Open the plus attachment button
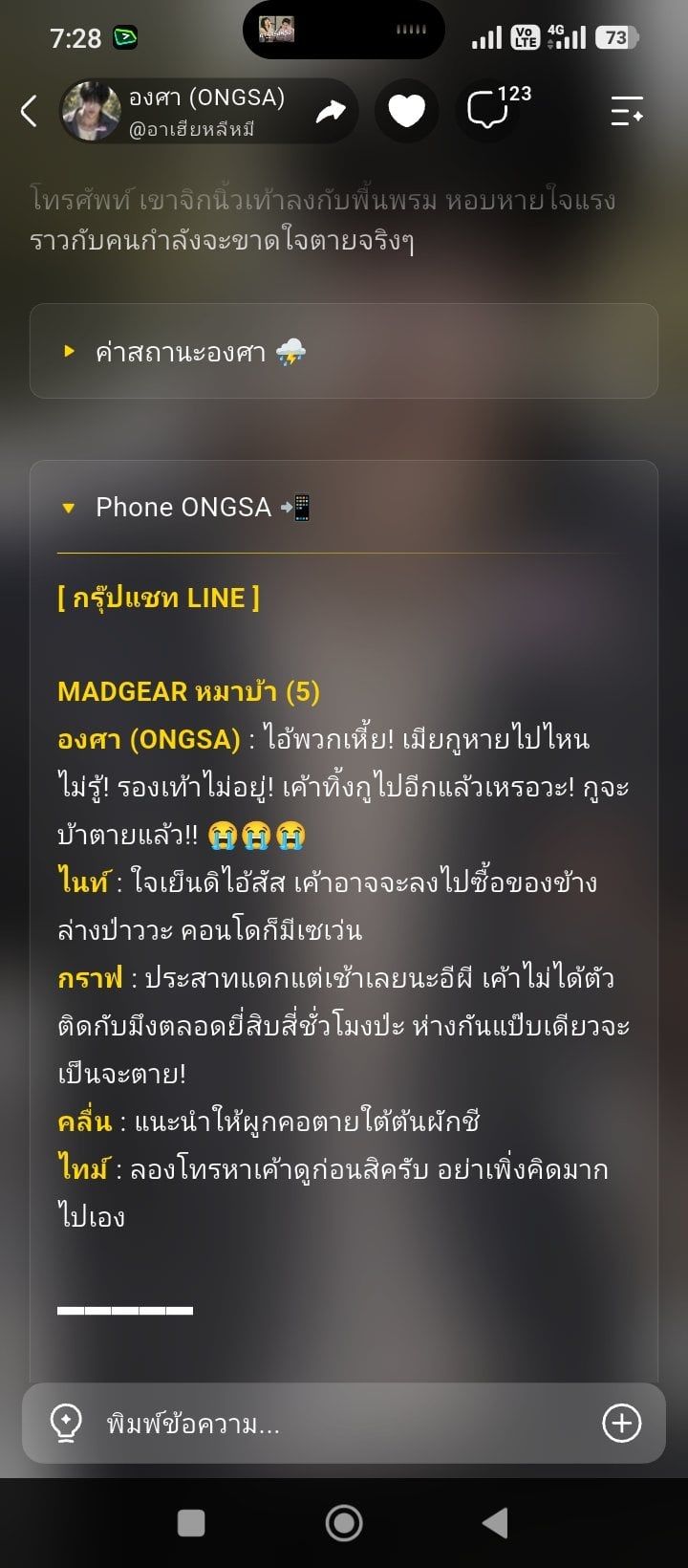Image resolution: width=688 pixels, height=1568 pixels. click(621, 1423)
